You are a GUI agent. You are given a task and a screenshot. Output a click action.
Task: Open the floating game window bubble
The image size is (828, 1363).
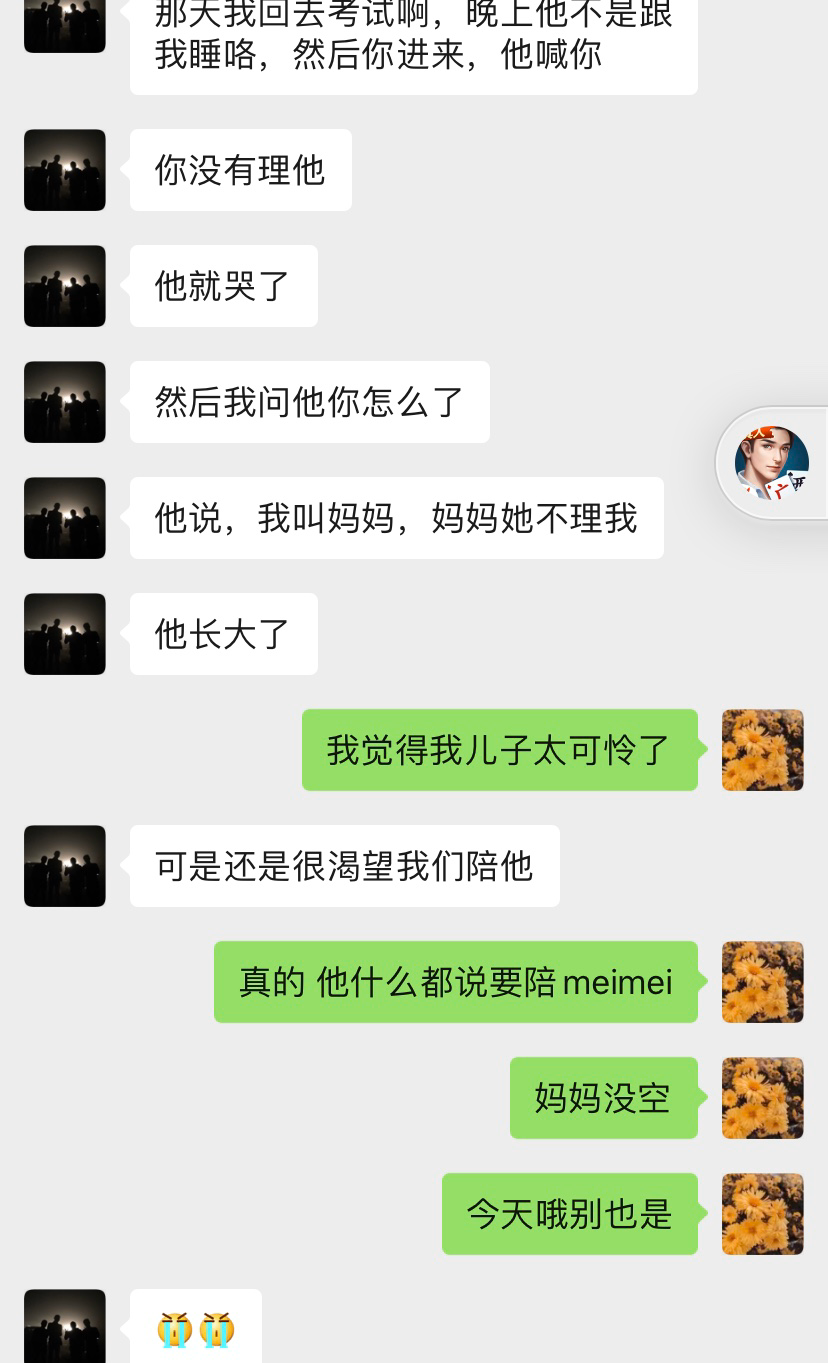click(771, 463)
